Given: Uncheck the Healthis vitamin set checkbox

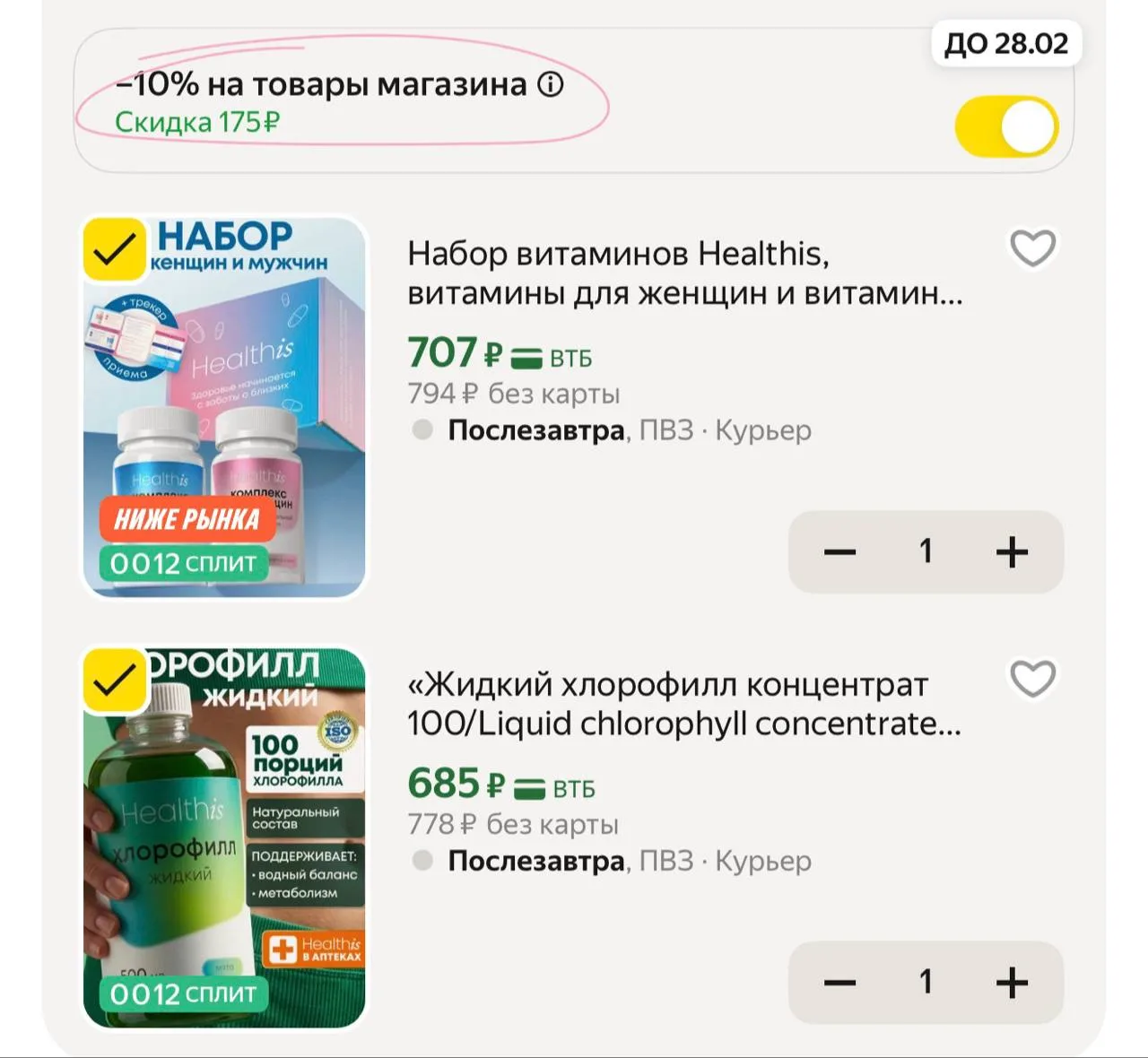Looking at the screenshot, I should click(115, 248).
